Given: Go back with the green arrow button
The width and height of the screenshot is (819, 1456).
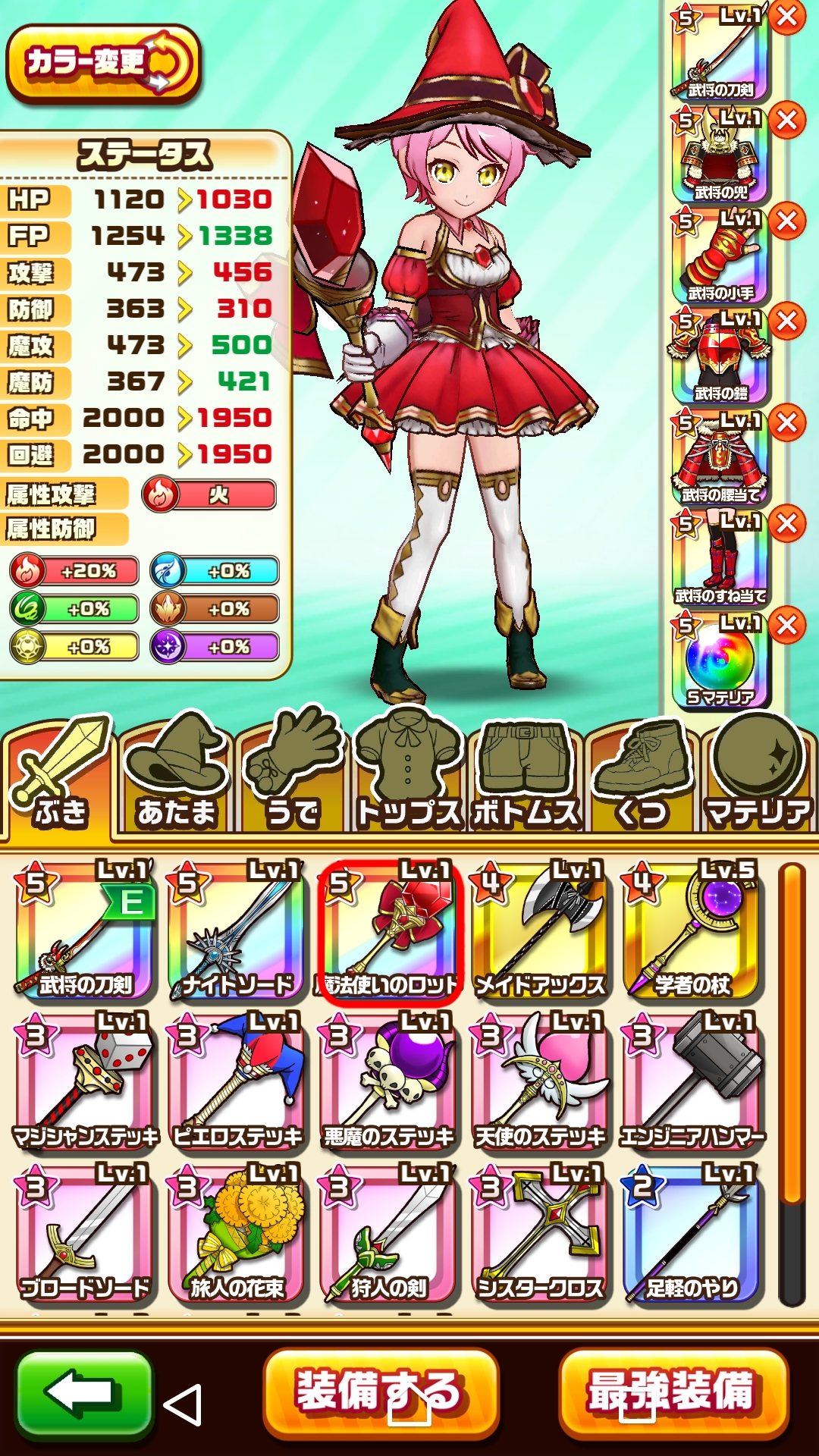Looking at the screenshot, I should 85,1394.
